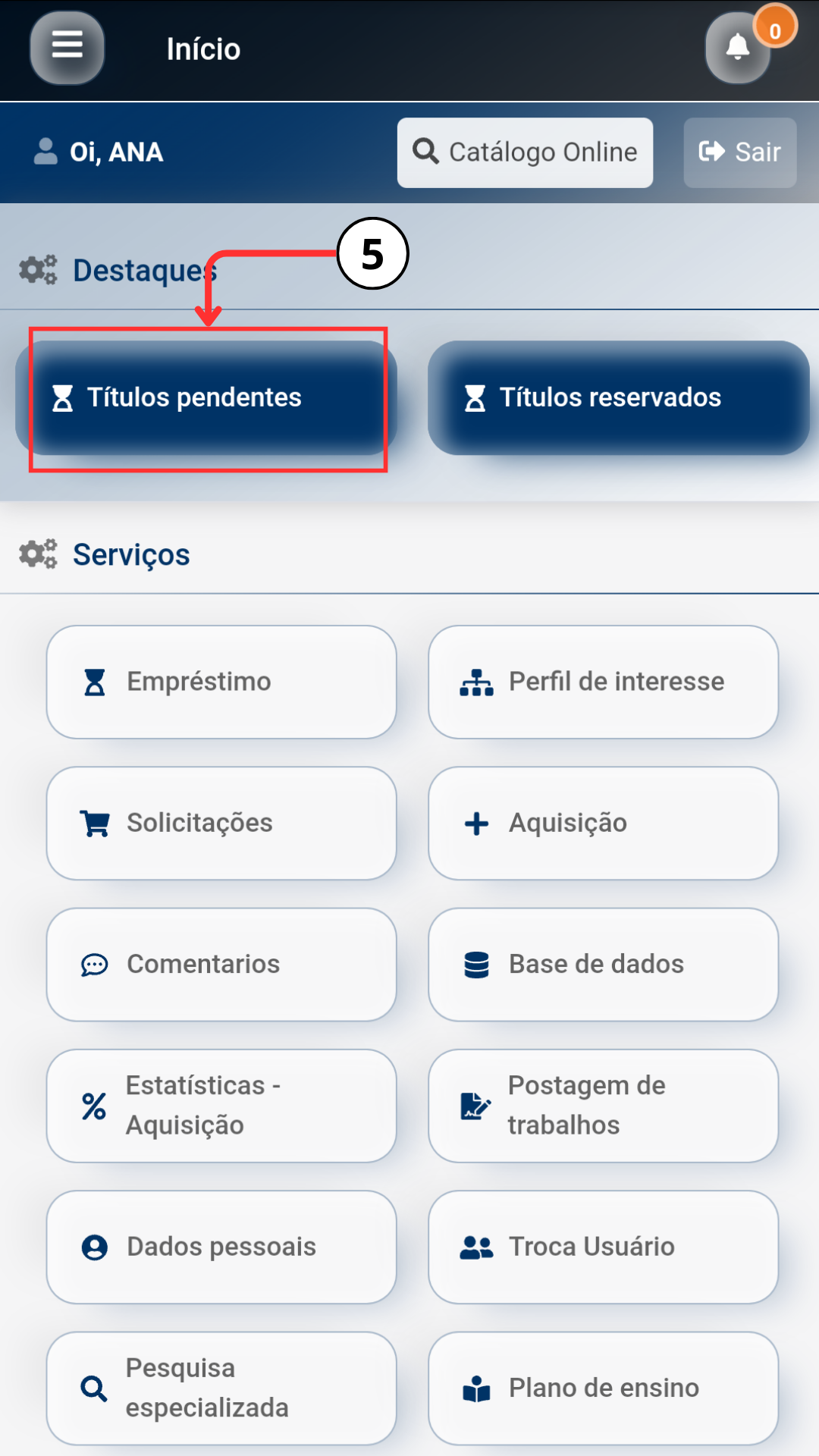The height and width of the screenshot is (1456, 819).
Task: Open the hamburger menu
Action: point(67,48)
